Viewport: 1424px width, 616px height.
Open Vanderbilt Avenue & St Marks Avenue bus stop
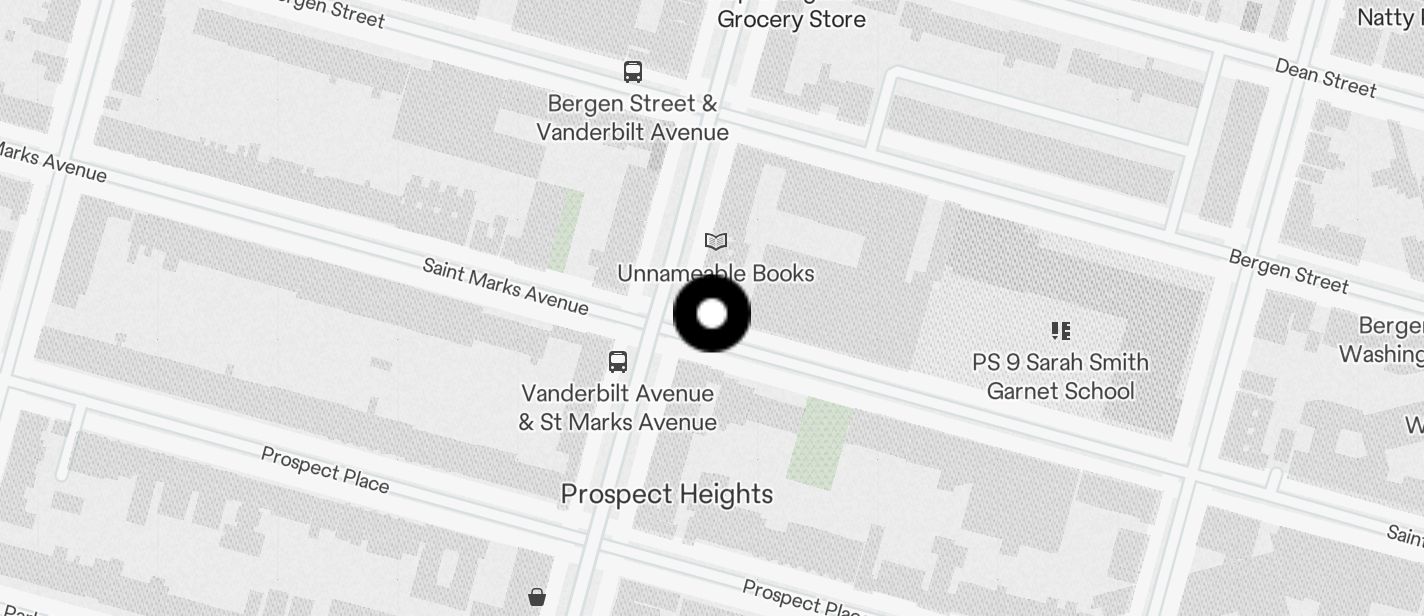point(618,361)
